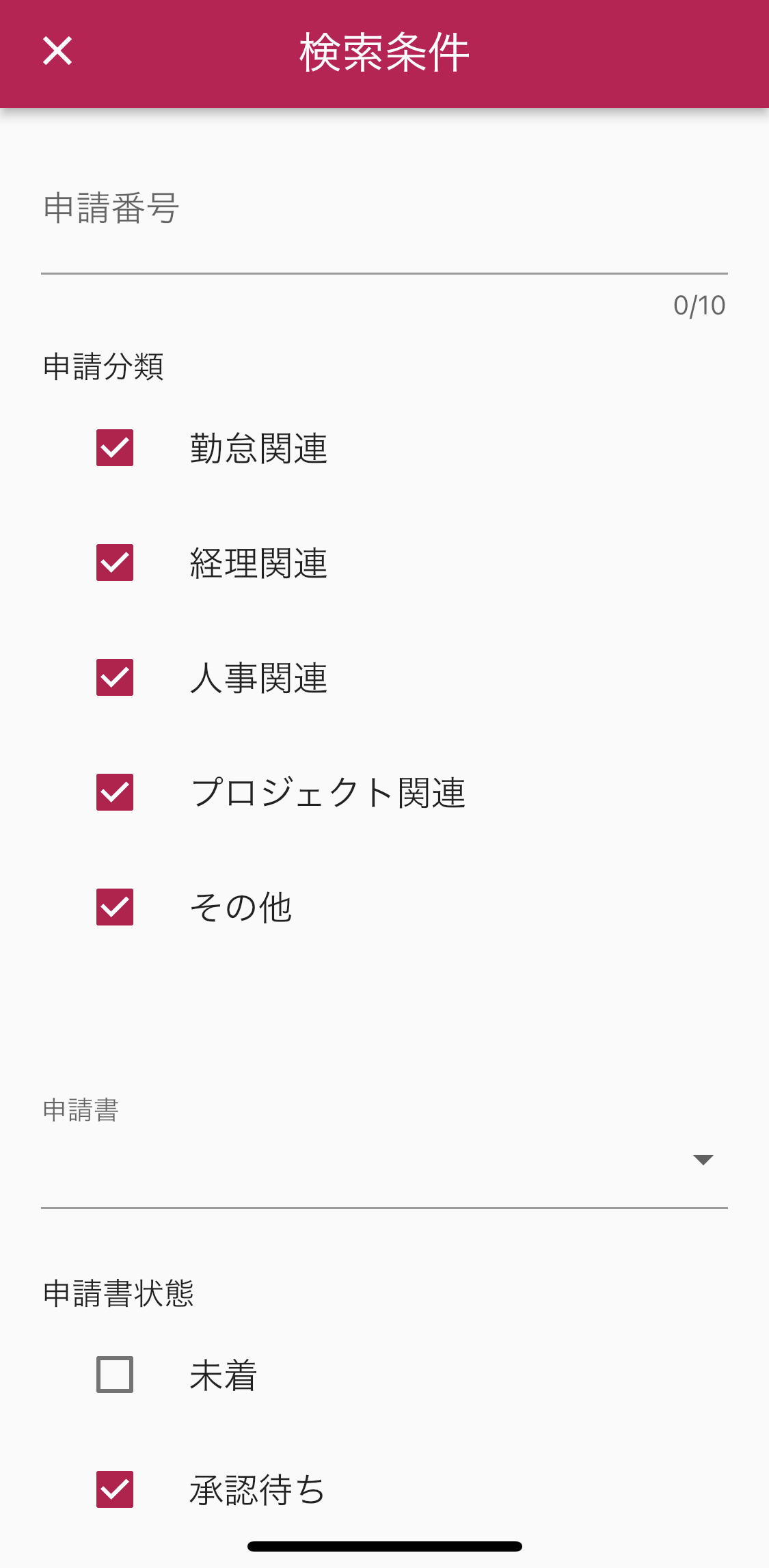Deselect the 人事関連 category
This screenshot has height=1568, width=769.
115,677
